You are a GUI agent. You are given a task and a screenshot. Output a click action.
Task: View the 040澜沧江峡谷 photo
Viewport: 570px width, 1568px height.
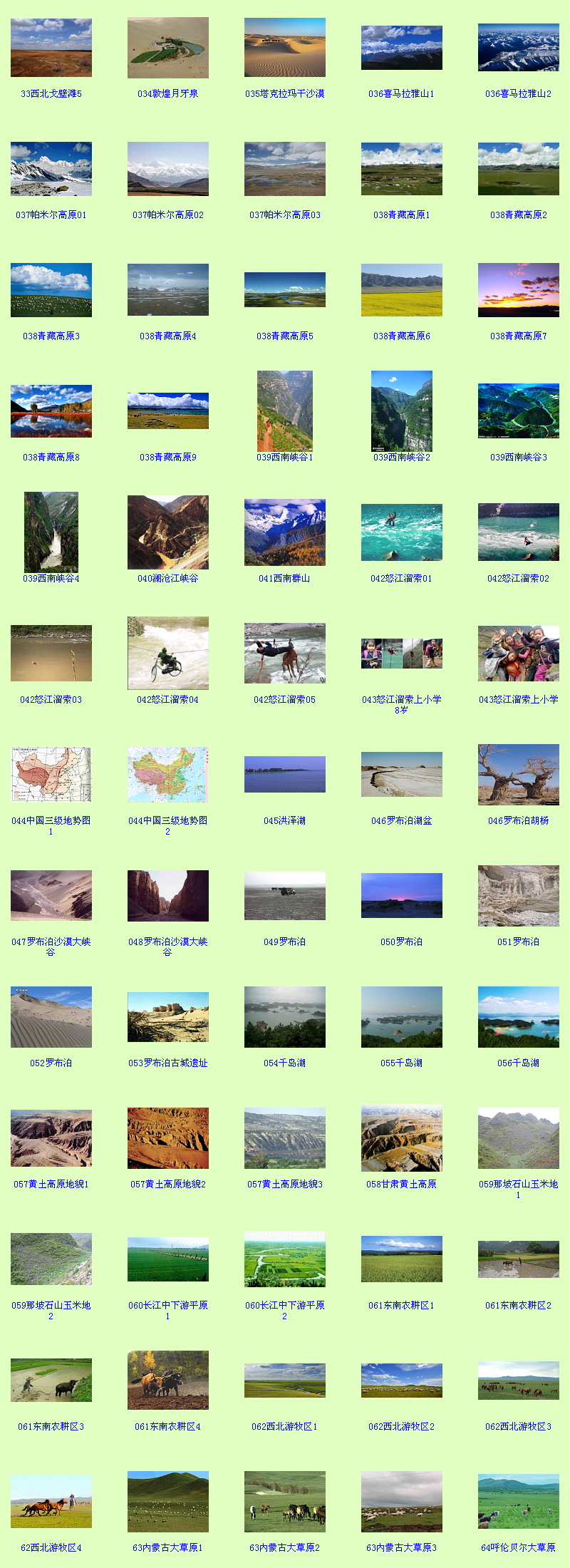point(168,532)
